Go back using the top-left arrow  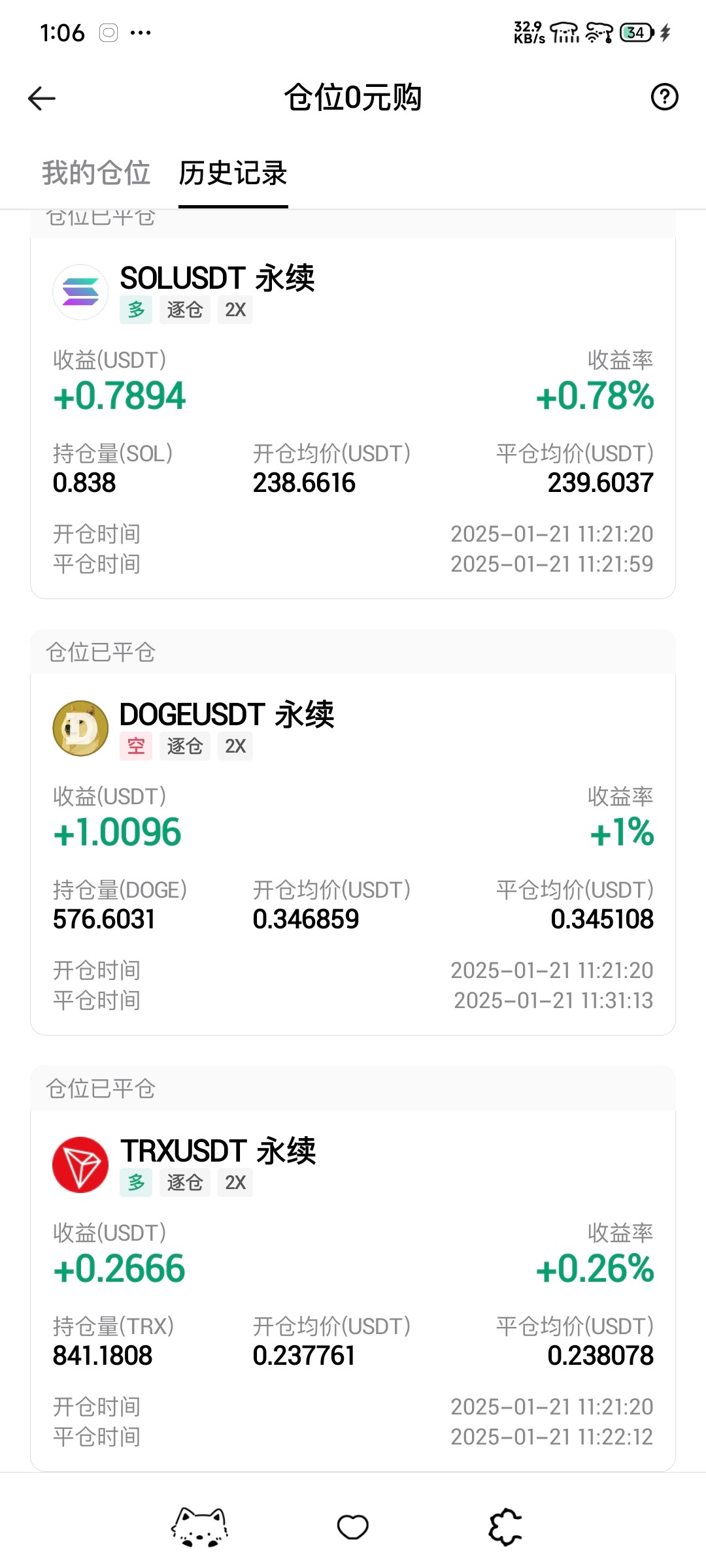(42, 98)
